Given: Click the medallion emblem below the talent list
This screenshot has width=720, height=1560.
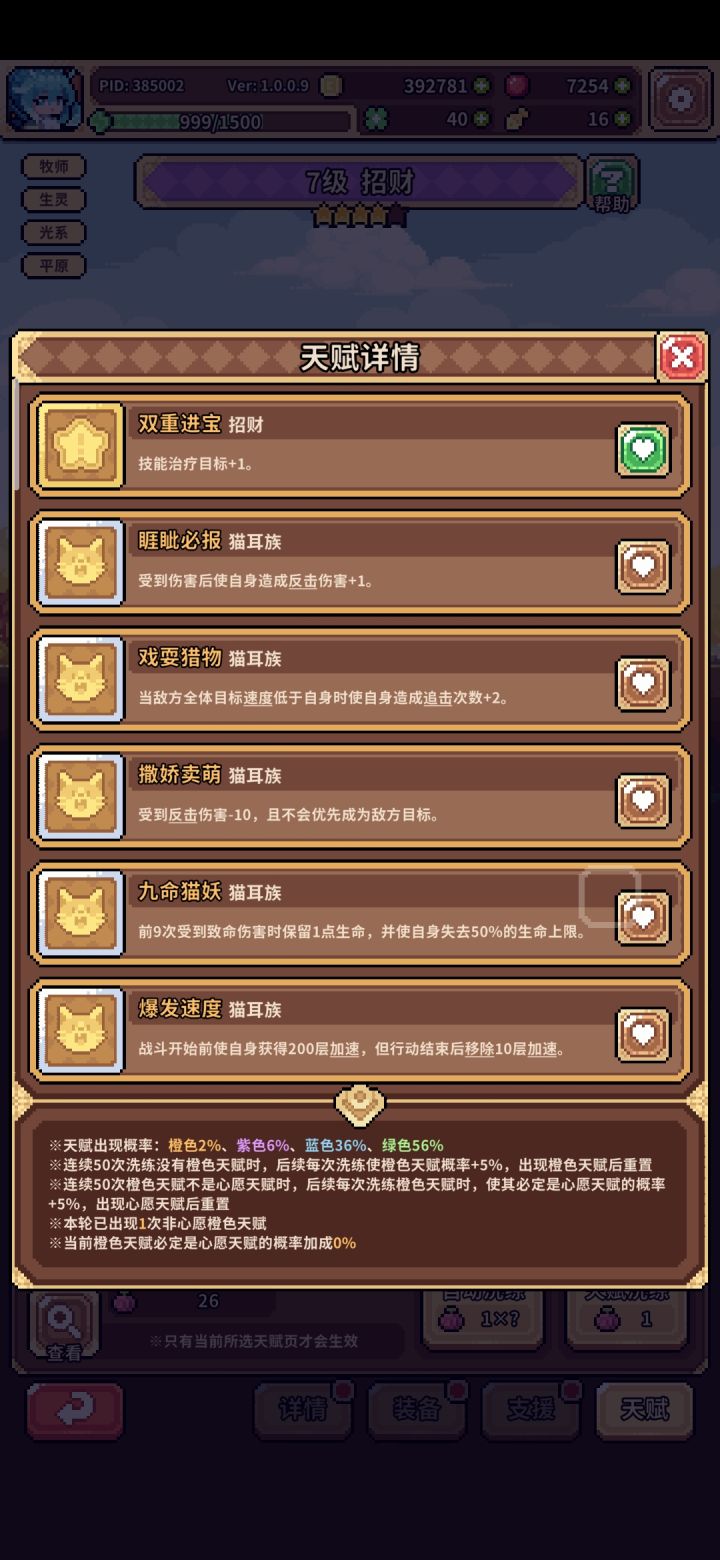Looking at the screenshot, I should point(360,1103).
